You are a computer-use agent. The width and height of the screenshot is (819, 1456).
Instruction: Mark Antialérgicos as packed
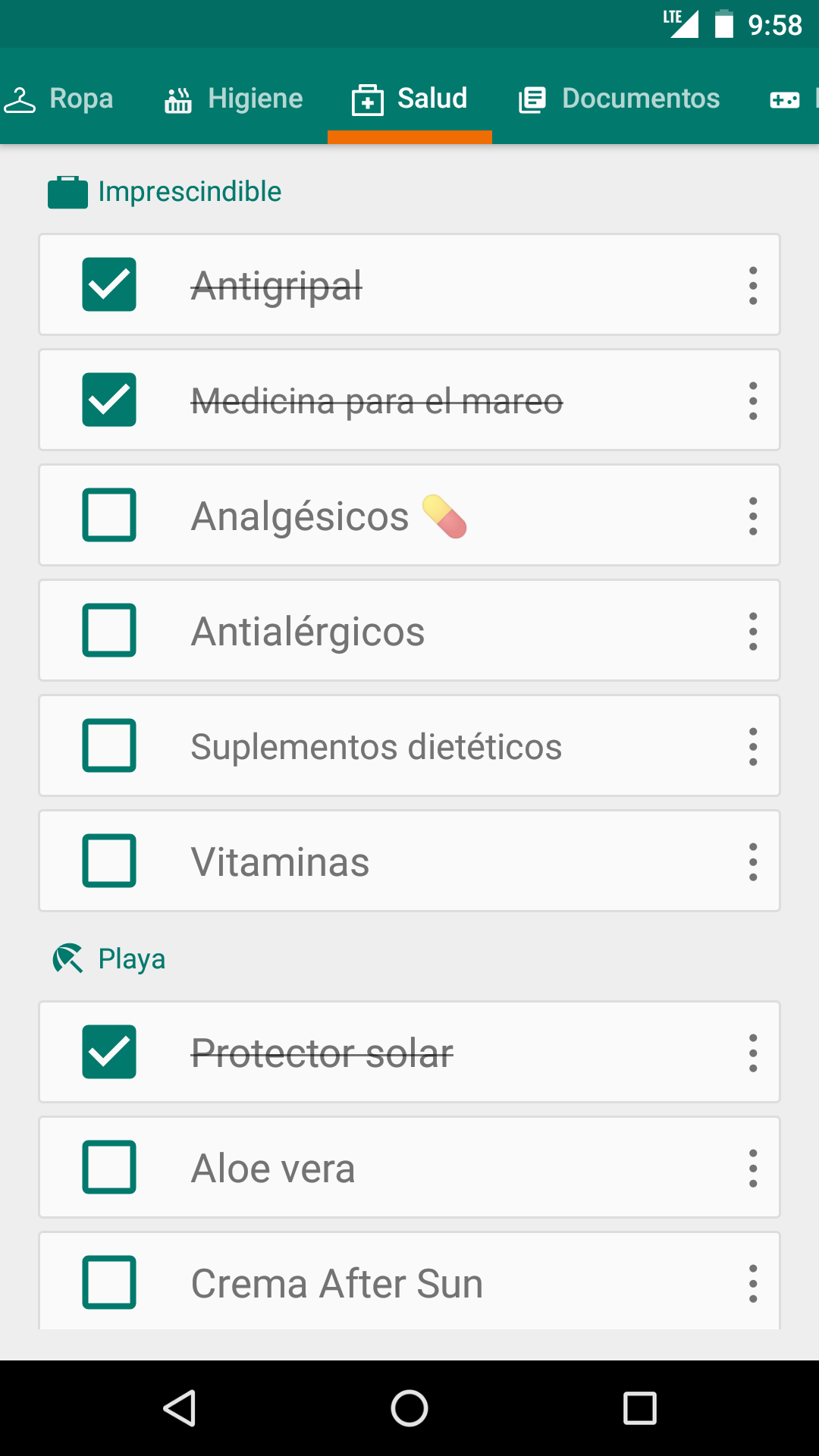[109, 631]
